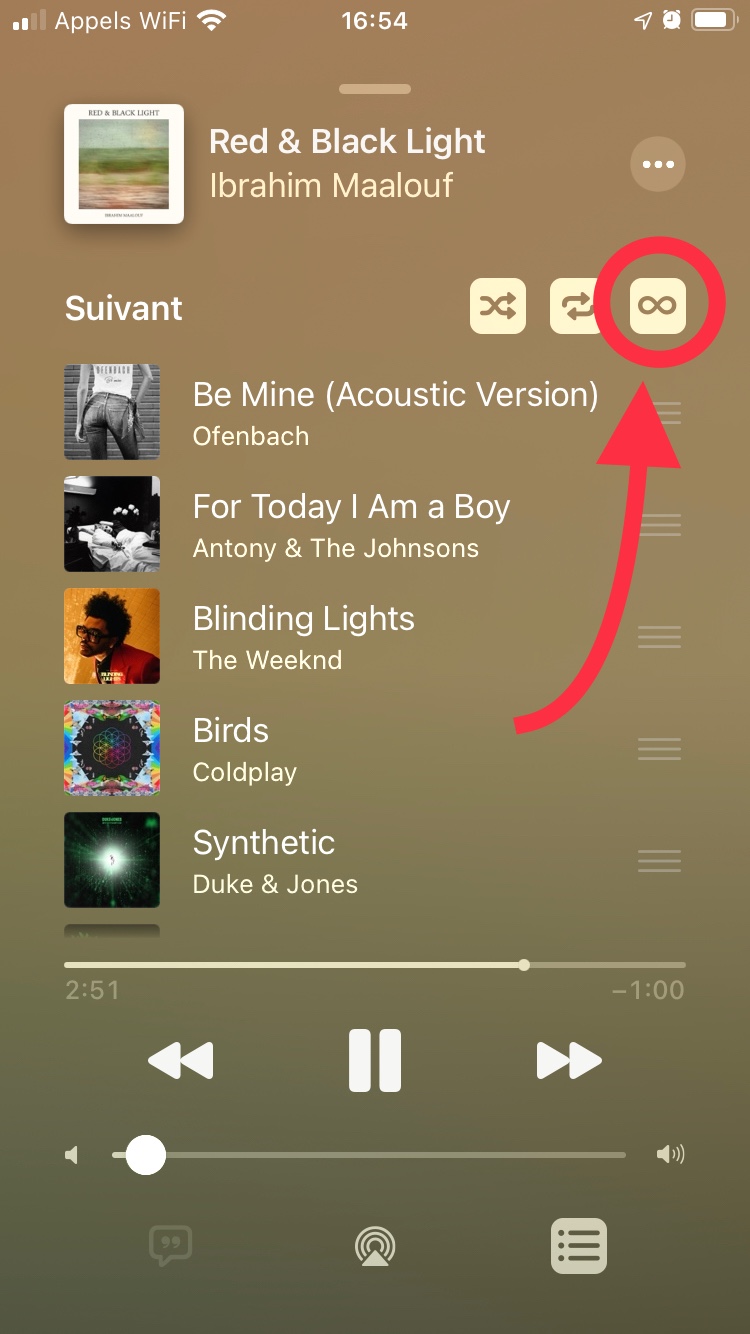The width and height of the screenshot is (750, 1334).
Task: Tap the playback progress bar
Action: coord(375,965)
